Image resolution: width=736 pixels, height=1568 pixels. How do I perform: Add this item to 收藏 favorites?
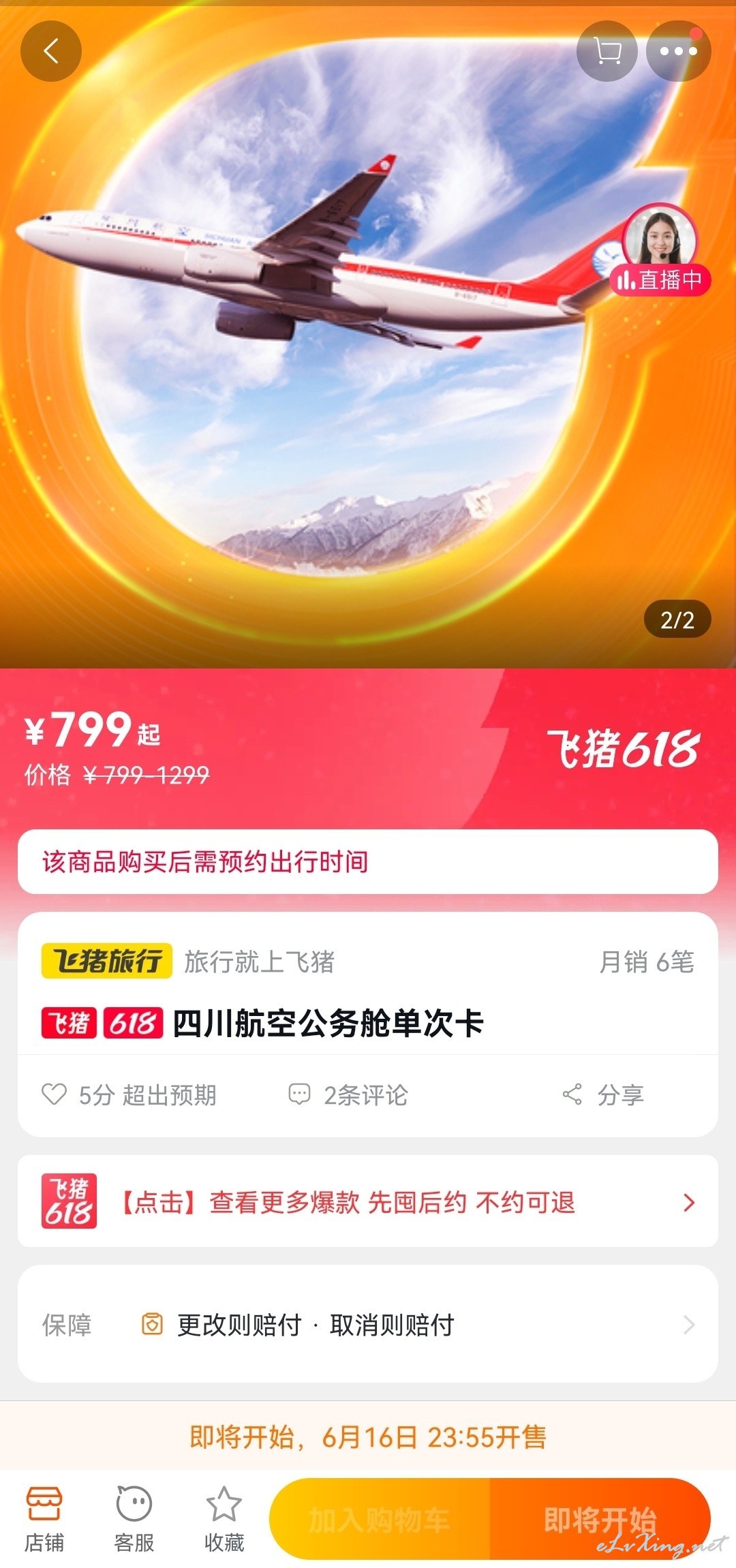coord(224,1520)
